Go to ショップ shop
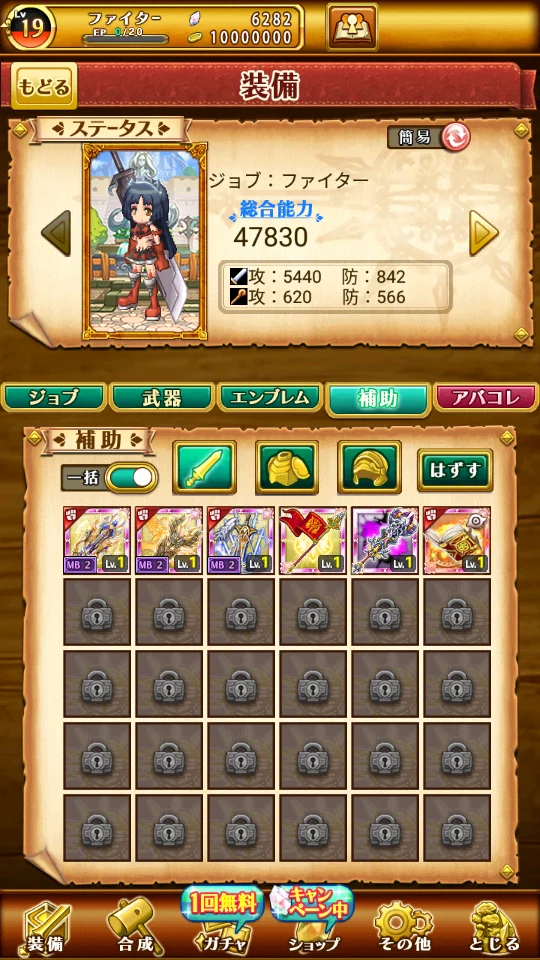540x960 pixels. click(x=312, y=927)
